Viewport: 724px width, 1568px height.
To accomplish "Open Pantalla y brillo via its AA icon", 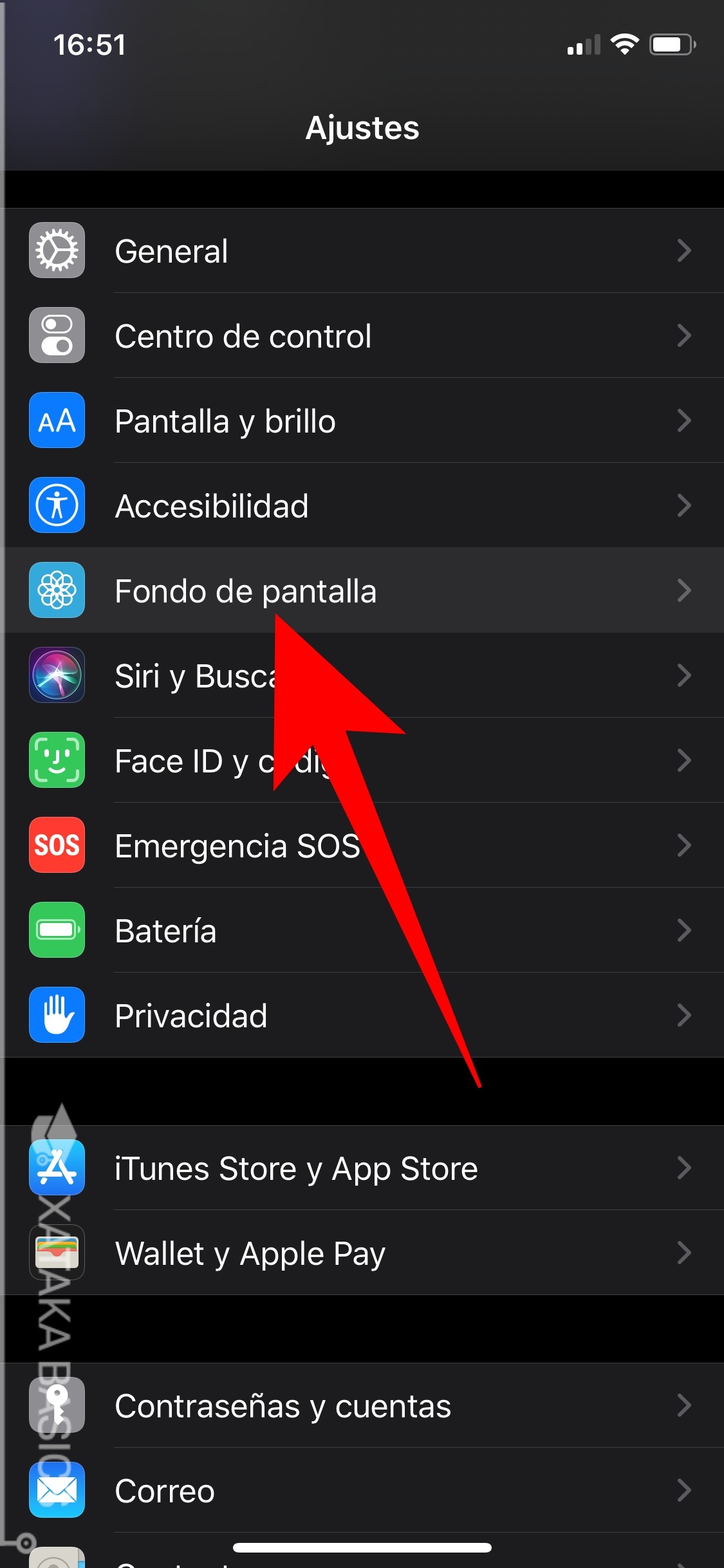I will [57, 421].
